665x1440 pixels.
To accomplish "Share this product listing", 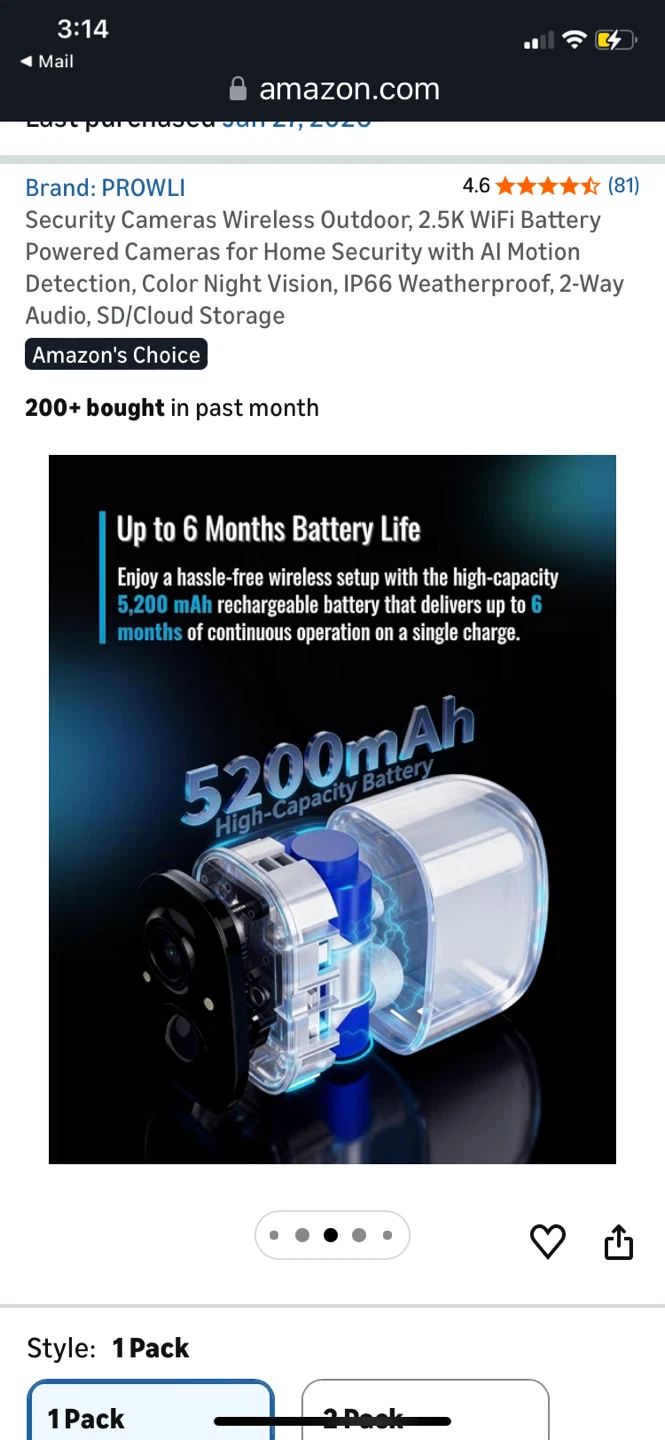I will click(619, 1241).
